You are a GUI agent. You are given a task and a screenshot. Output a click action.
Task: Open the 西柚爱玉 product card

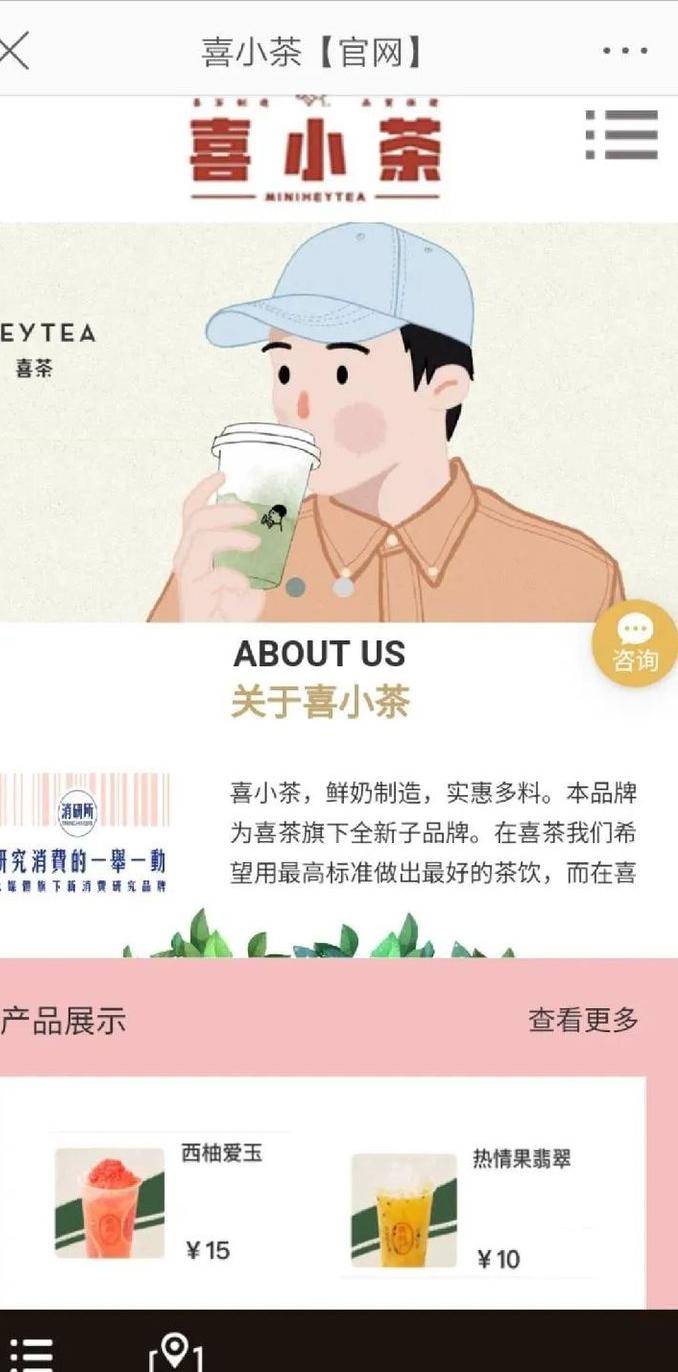pos(170,1202)
